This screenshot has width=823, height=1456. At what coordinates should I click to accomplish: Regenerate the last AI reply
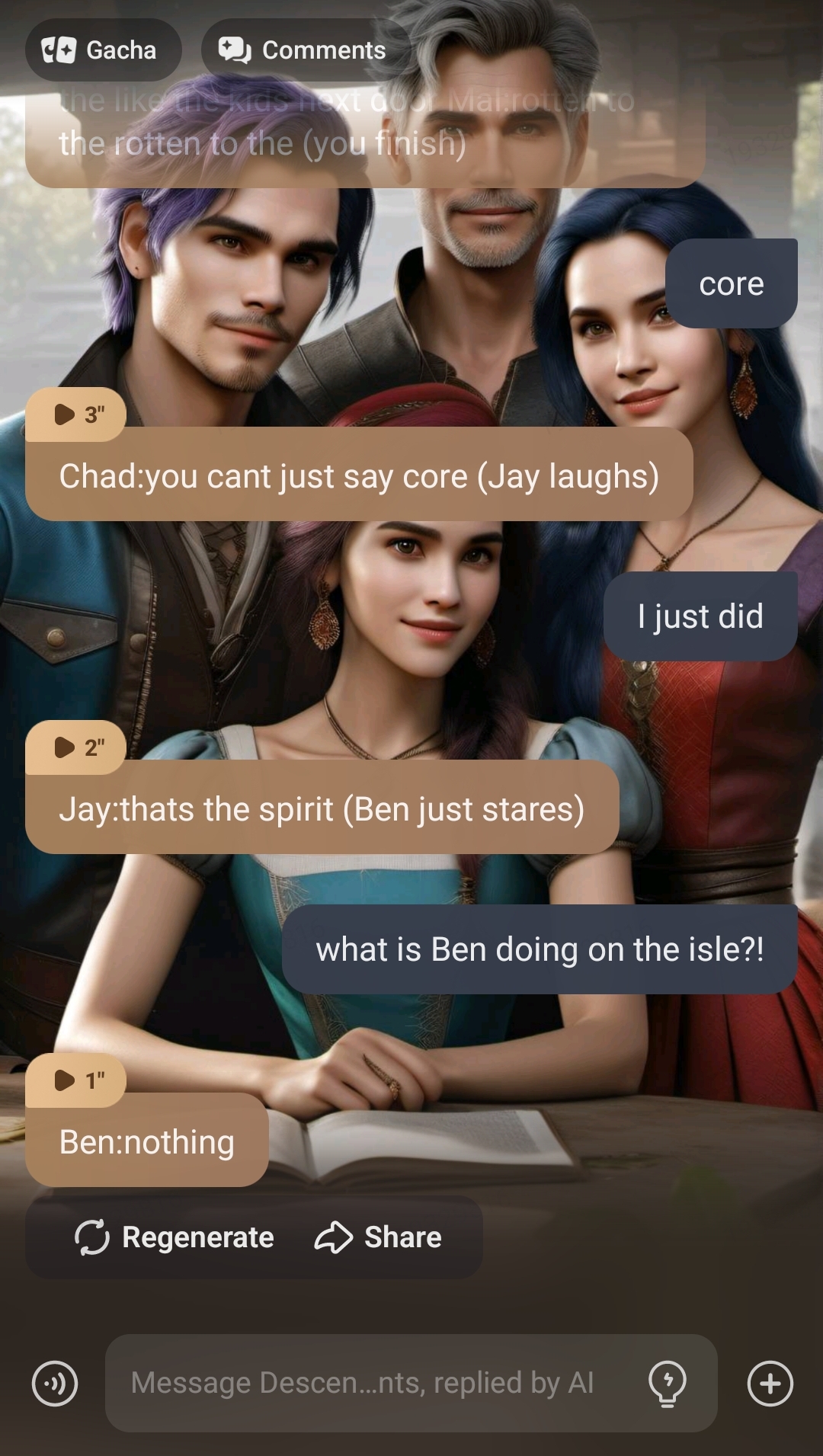[175, 1237]
